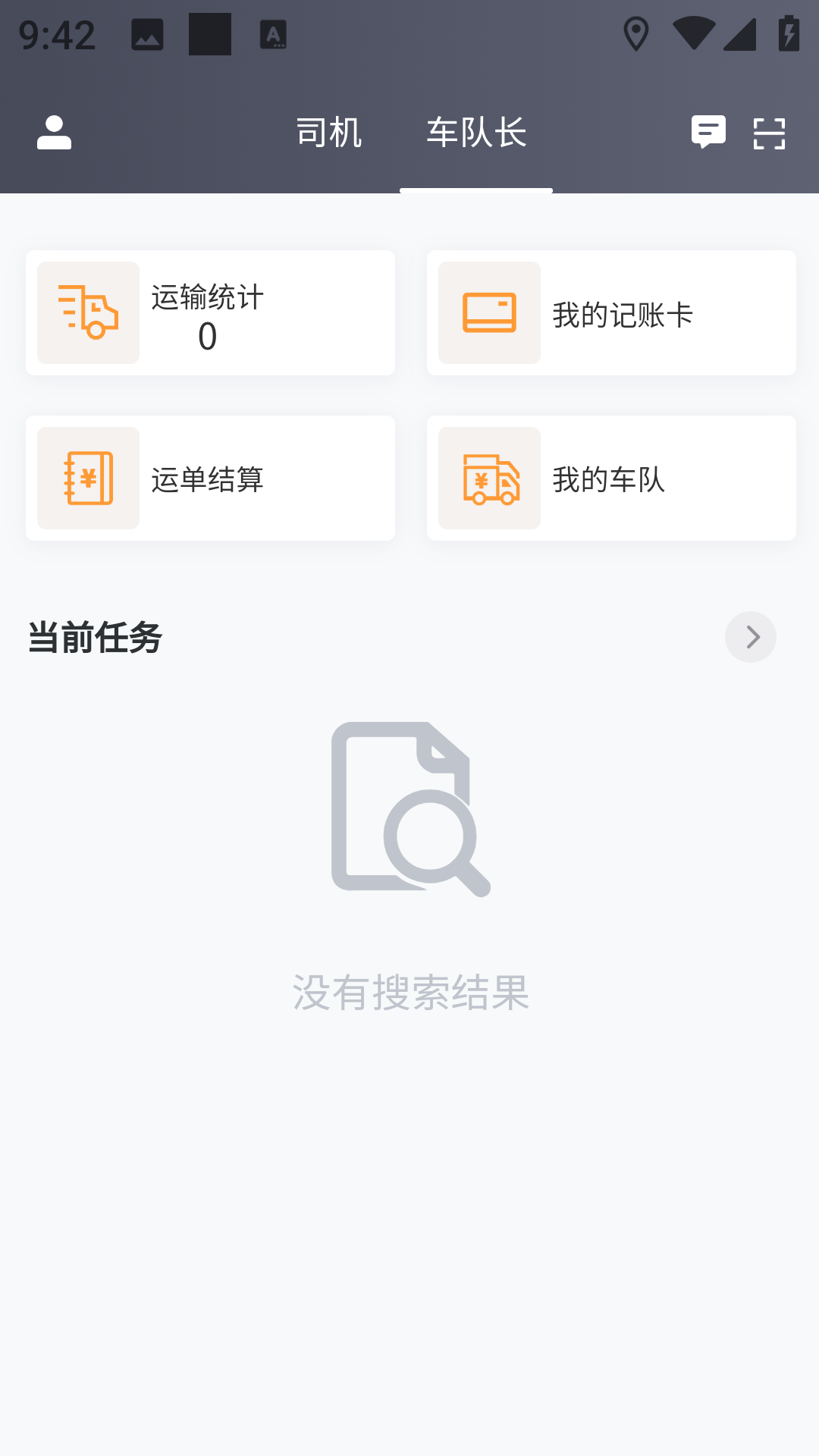Image resolution: width=819 pixels, height=1456 pixels.
Task: Go to 运单结算
Action: click(x=210, y=478)
